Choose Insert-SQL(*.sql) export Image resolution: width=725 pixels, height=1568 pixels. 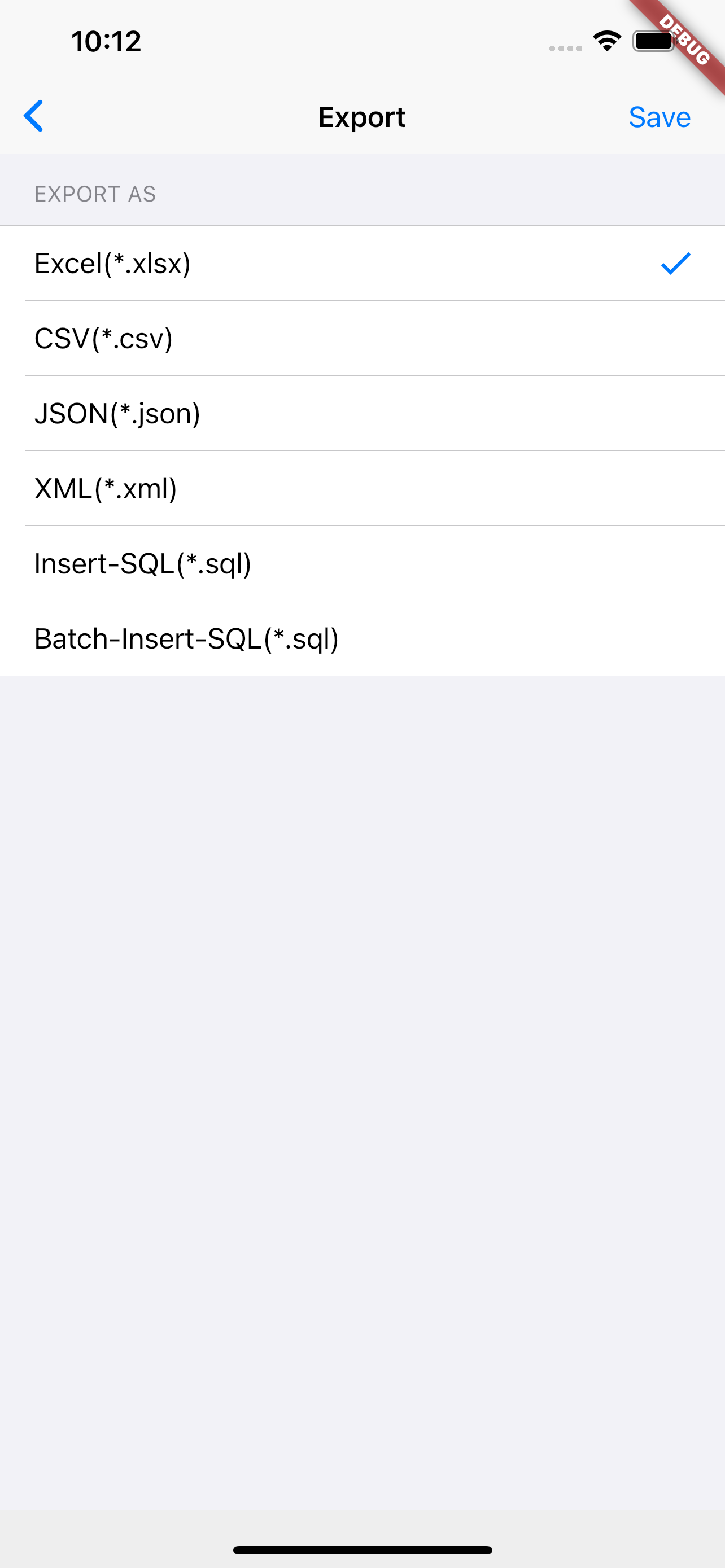[x=362, y=563]
